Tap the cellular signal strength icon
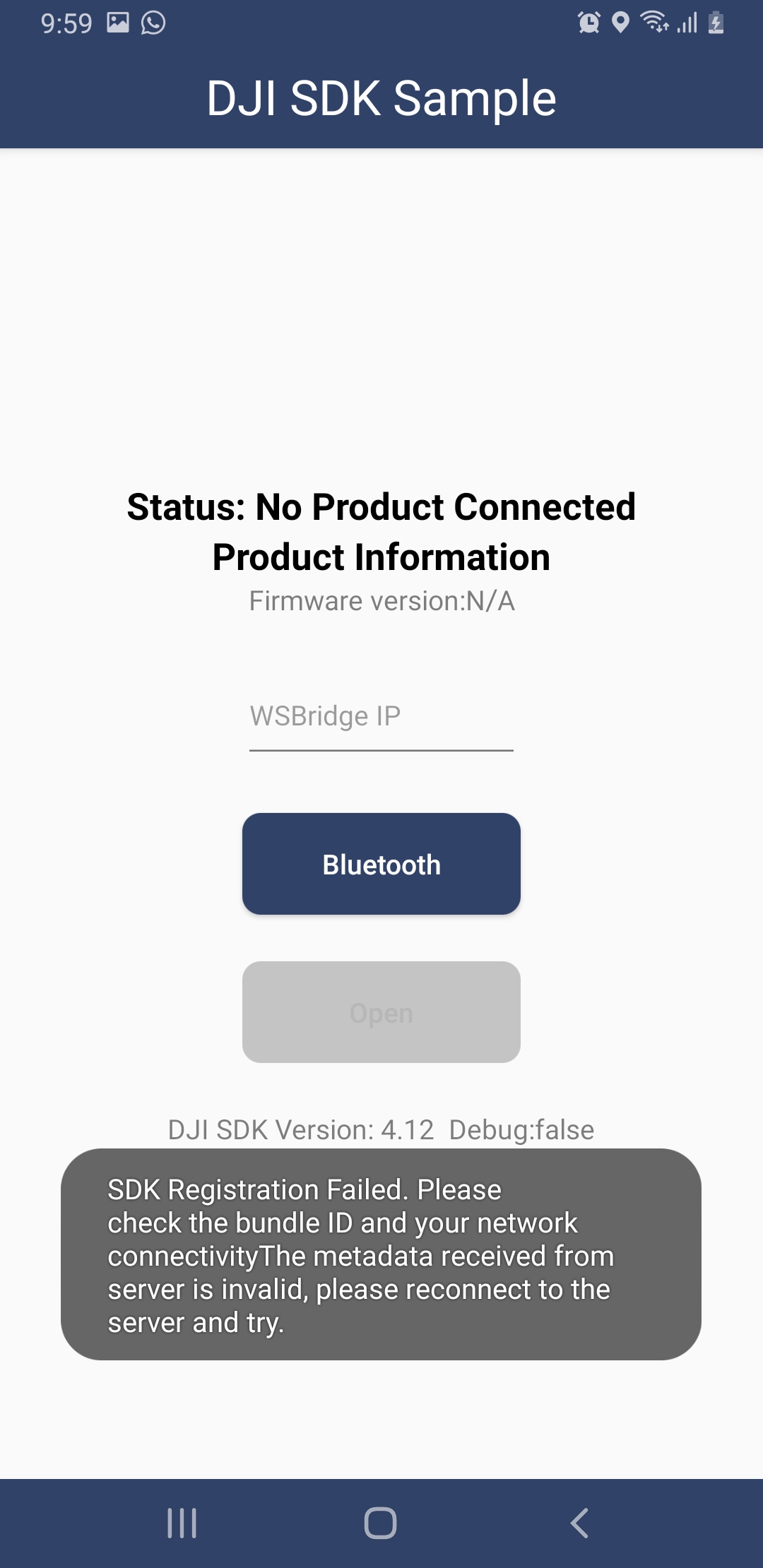Viewport: 763px width, 1568px height. [x=687, y=24]
